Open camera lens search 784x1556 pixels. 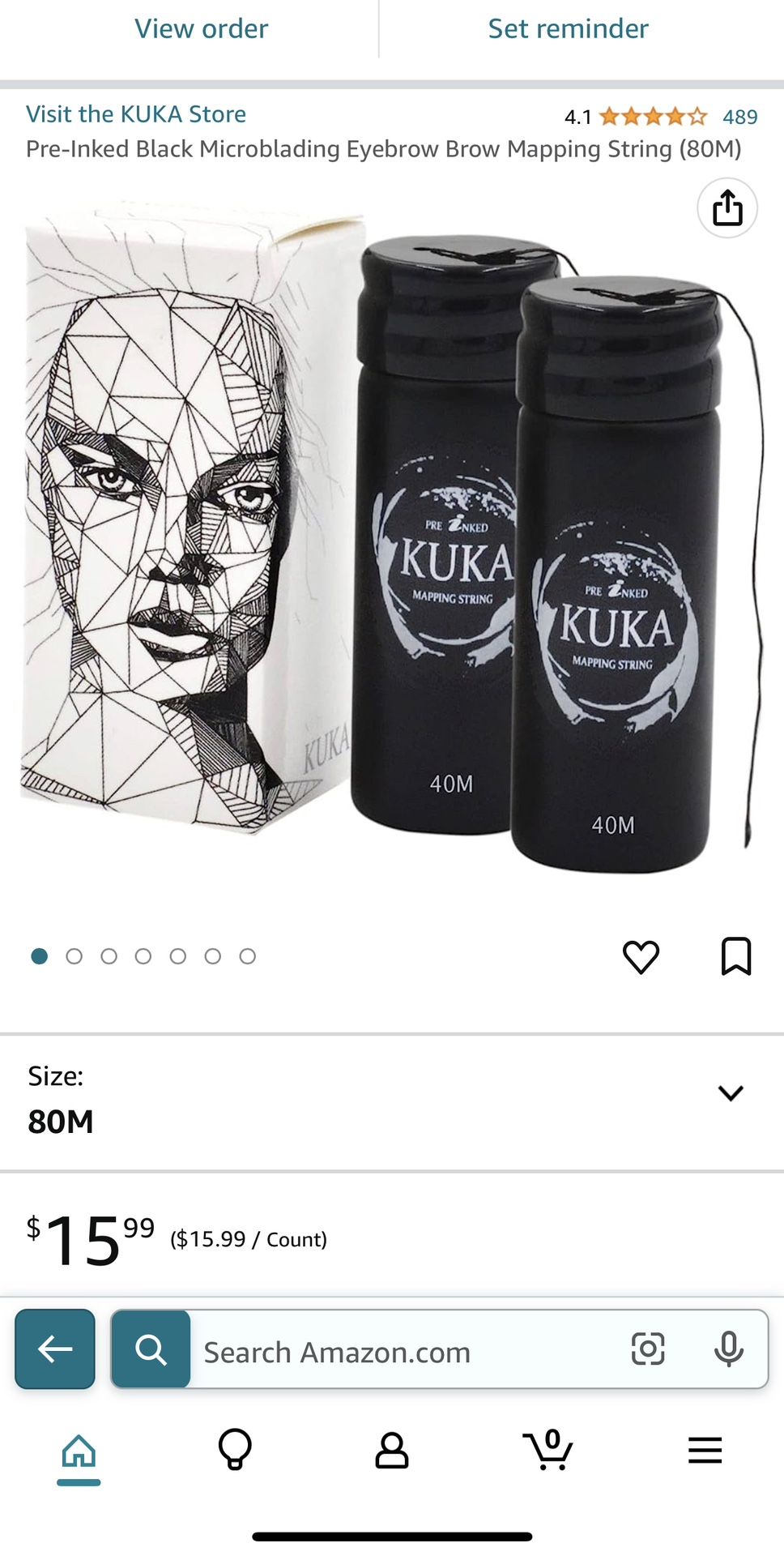coord(648,1349)
